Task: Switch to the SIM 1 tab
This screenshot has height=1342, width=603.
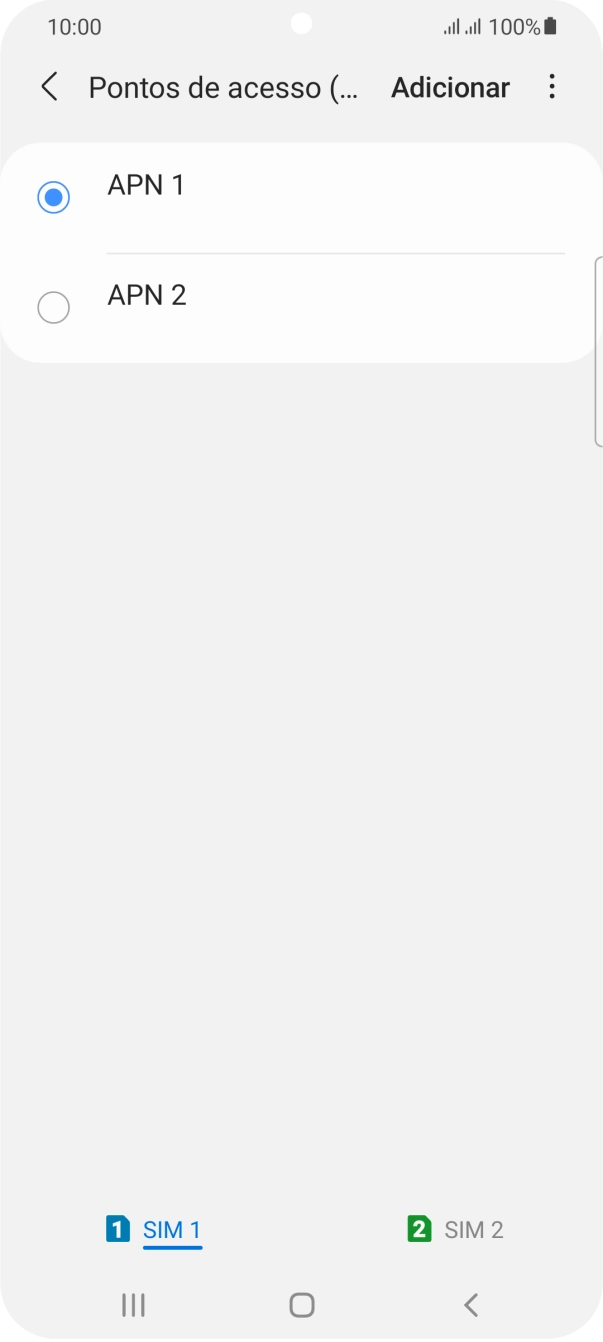Action: pyautogui.click(x=154, y=1229)
